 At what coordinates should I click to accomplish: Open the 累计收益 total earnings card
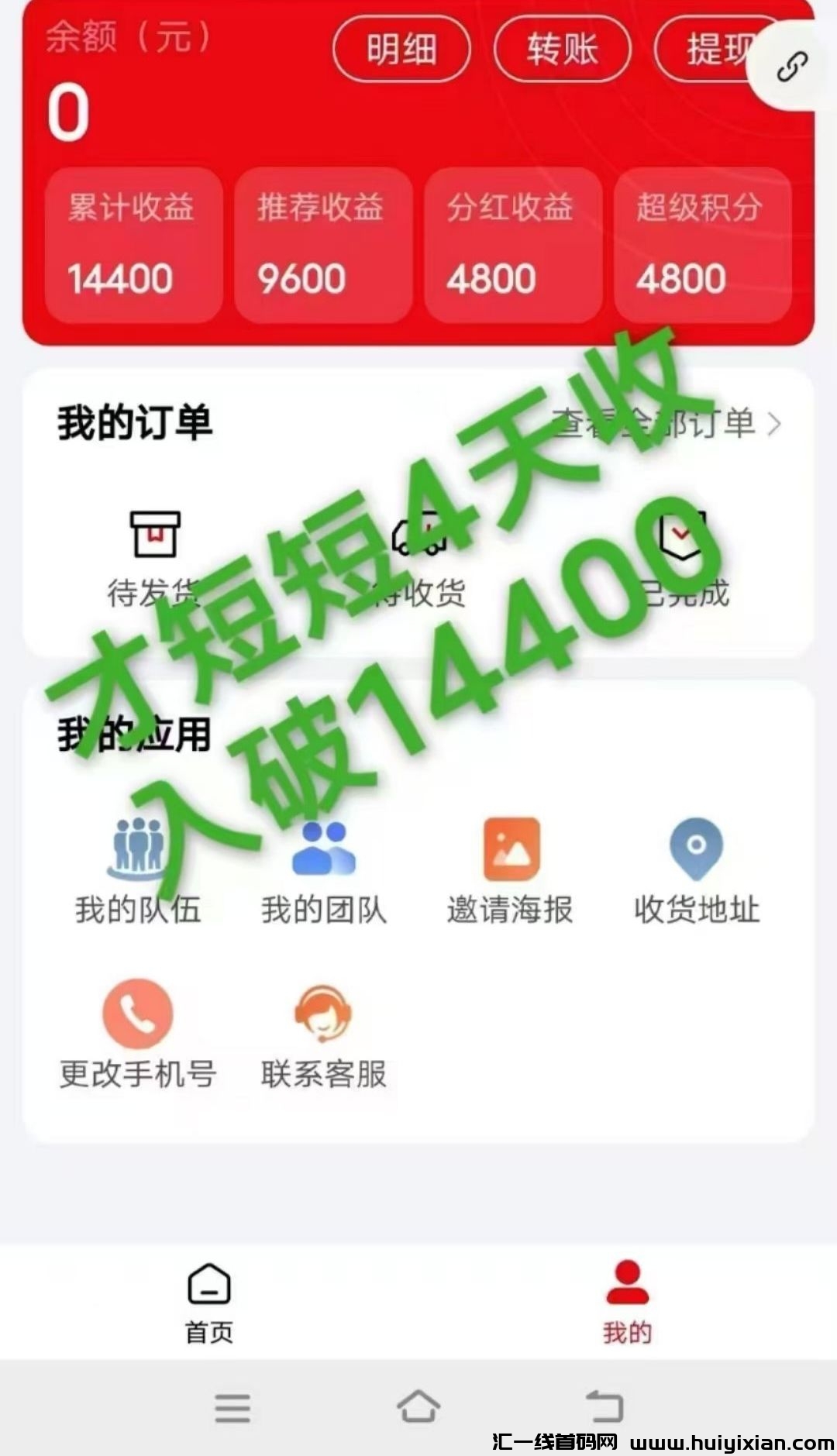click(133, 245)
